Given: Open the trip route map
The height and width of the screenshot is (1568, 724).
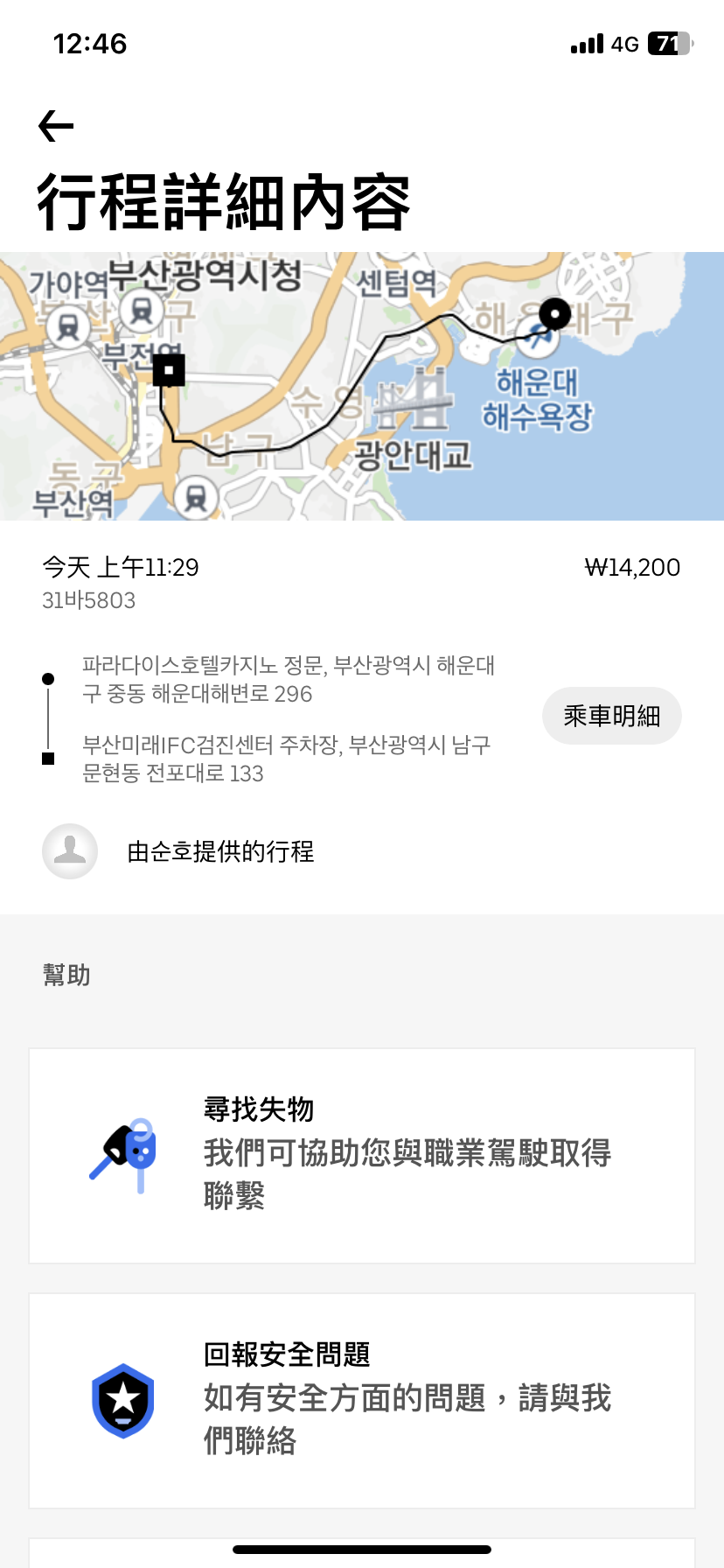Looking at the screenshot, I should tap(362, 386).
